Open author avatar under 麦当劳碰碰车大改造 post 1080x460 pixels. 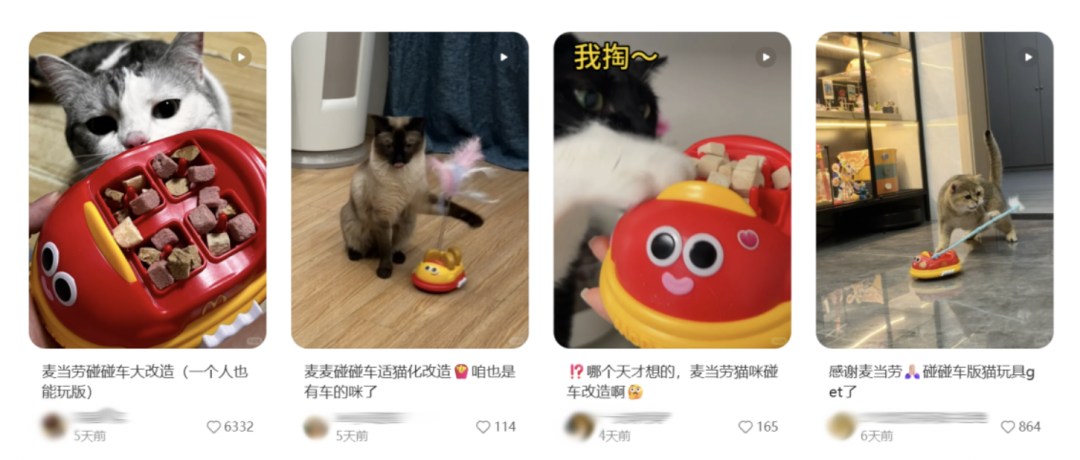54,426
